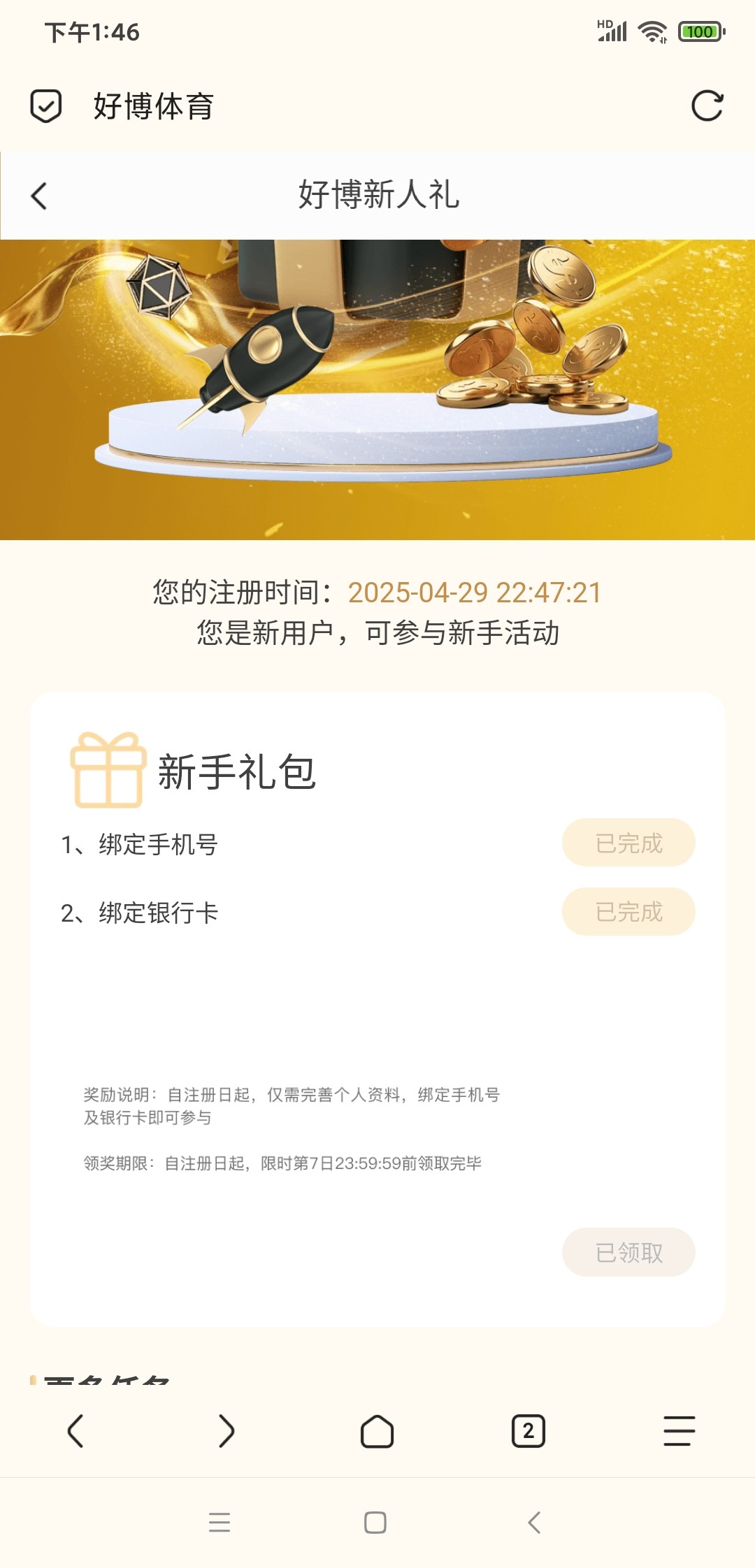Go back from 好博新人礼 page
The image size is (755, 1568).
[x=39, y=196]
